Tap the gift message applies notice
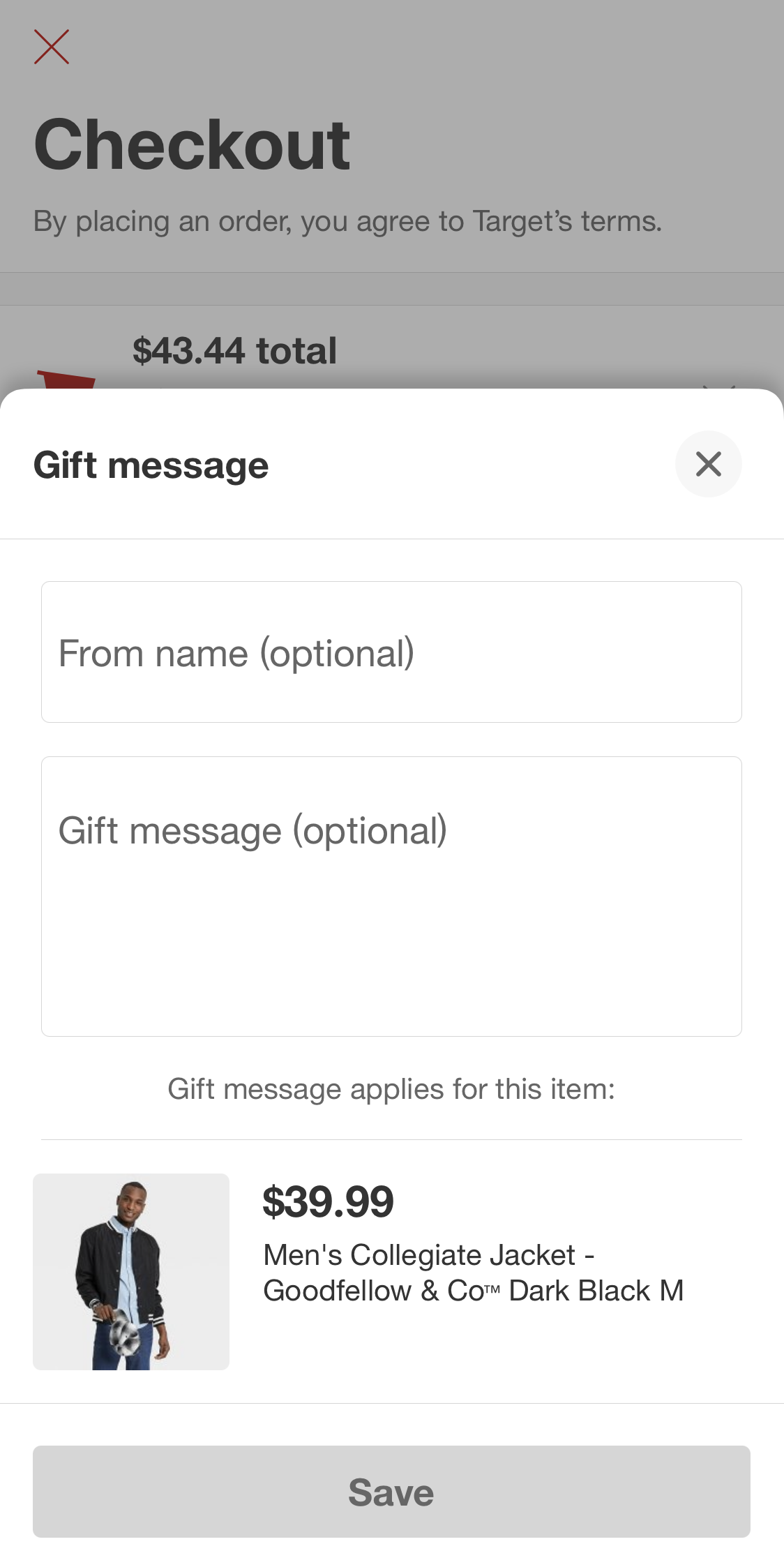The image size is (784, 1567). 392,1088
